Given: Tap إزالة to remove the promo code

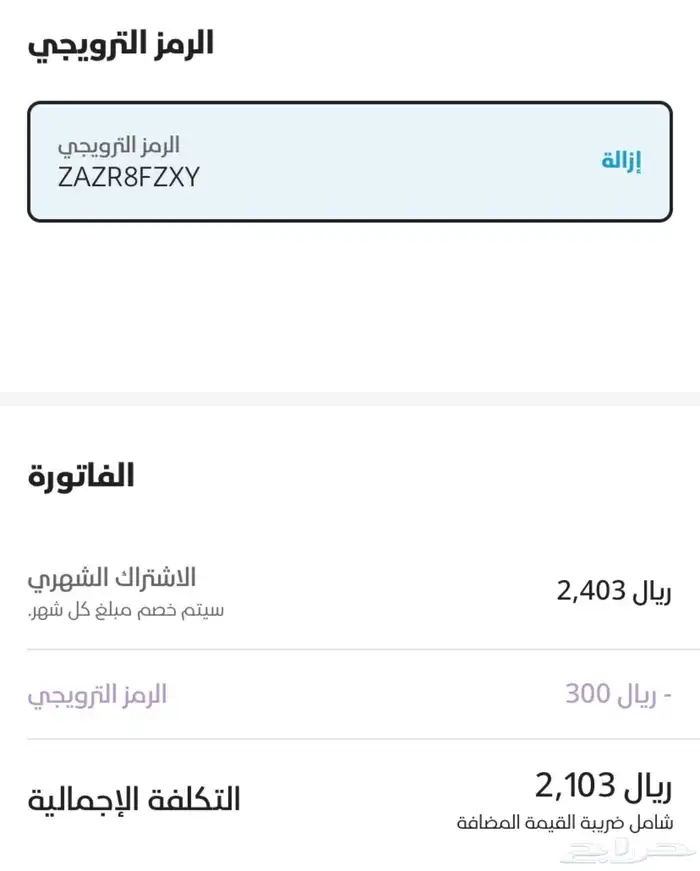Looking at the screenshot, I should click(x=621, y=161).
